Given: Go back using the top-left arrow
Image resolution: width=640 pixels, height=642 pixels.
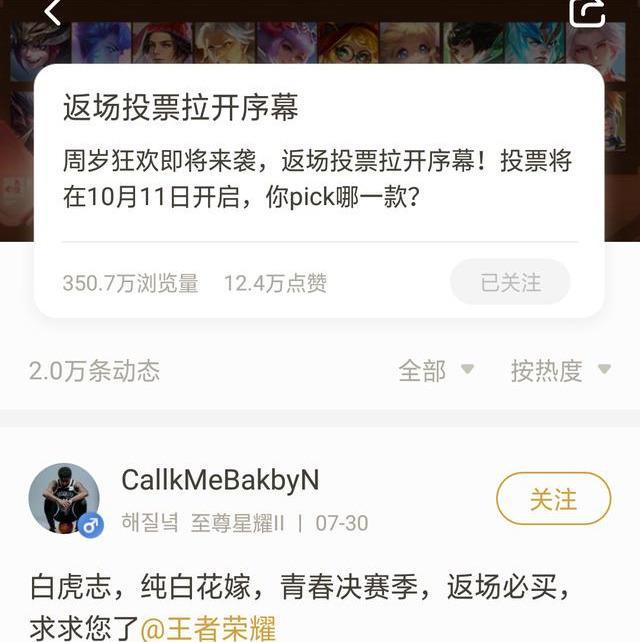Looking at the screenshot, I should click(53, 12).
